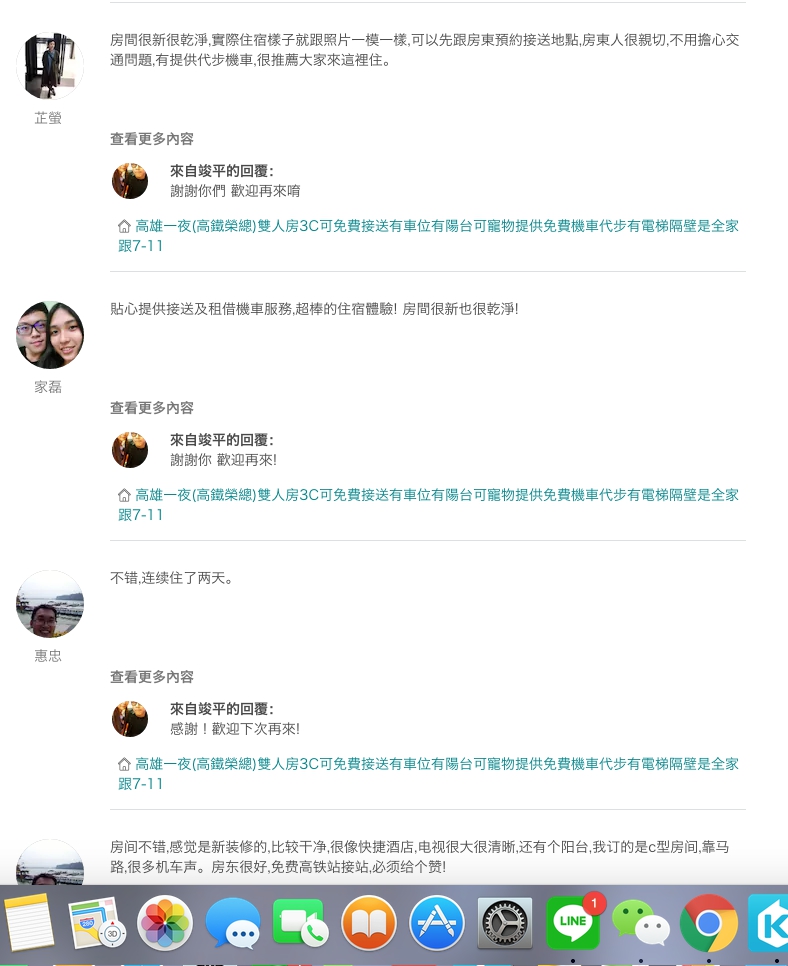Launch FaceTime from the dock

click(x=300, y=923)
